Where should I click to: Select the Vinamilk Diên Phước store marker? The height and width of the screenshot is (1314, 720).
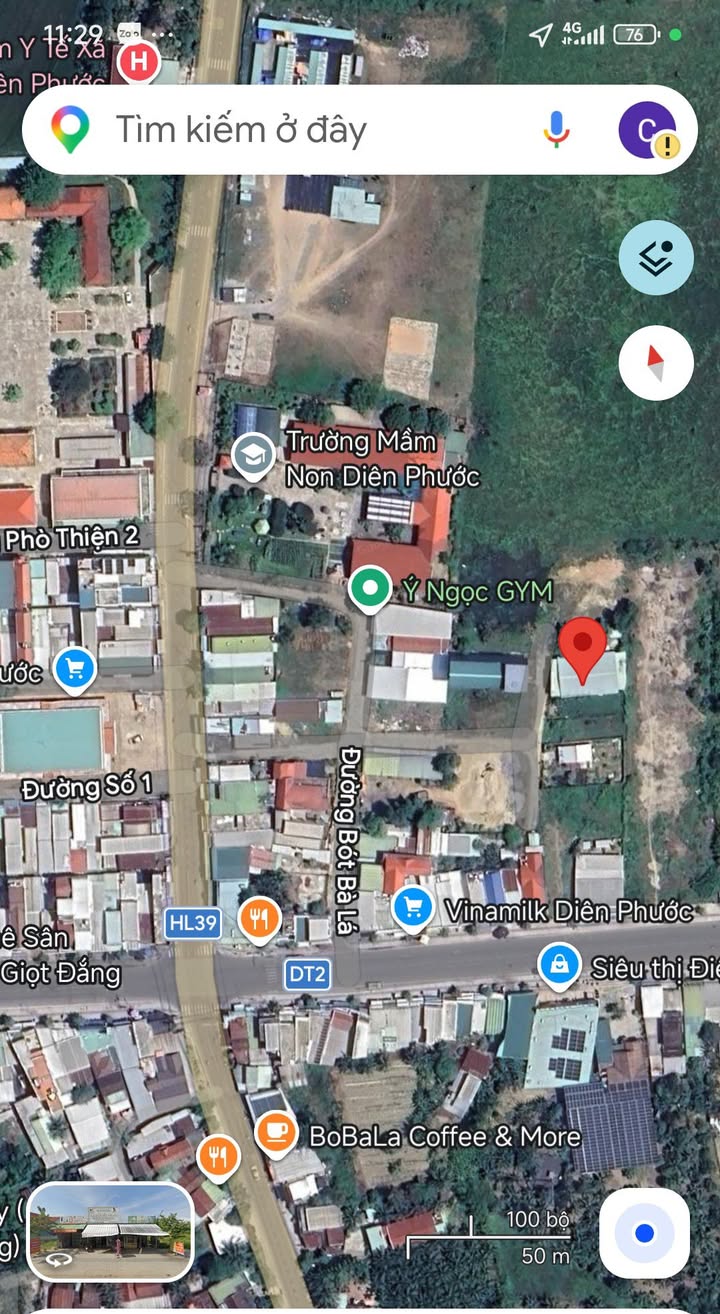pyautogui.click(x=413, y=908)
